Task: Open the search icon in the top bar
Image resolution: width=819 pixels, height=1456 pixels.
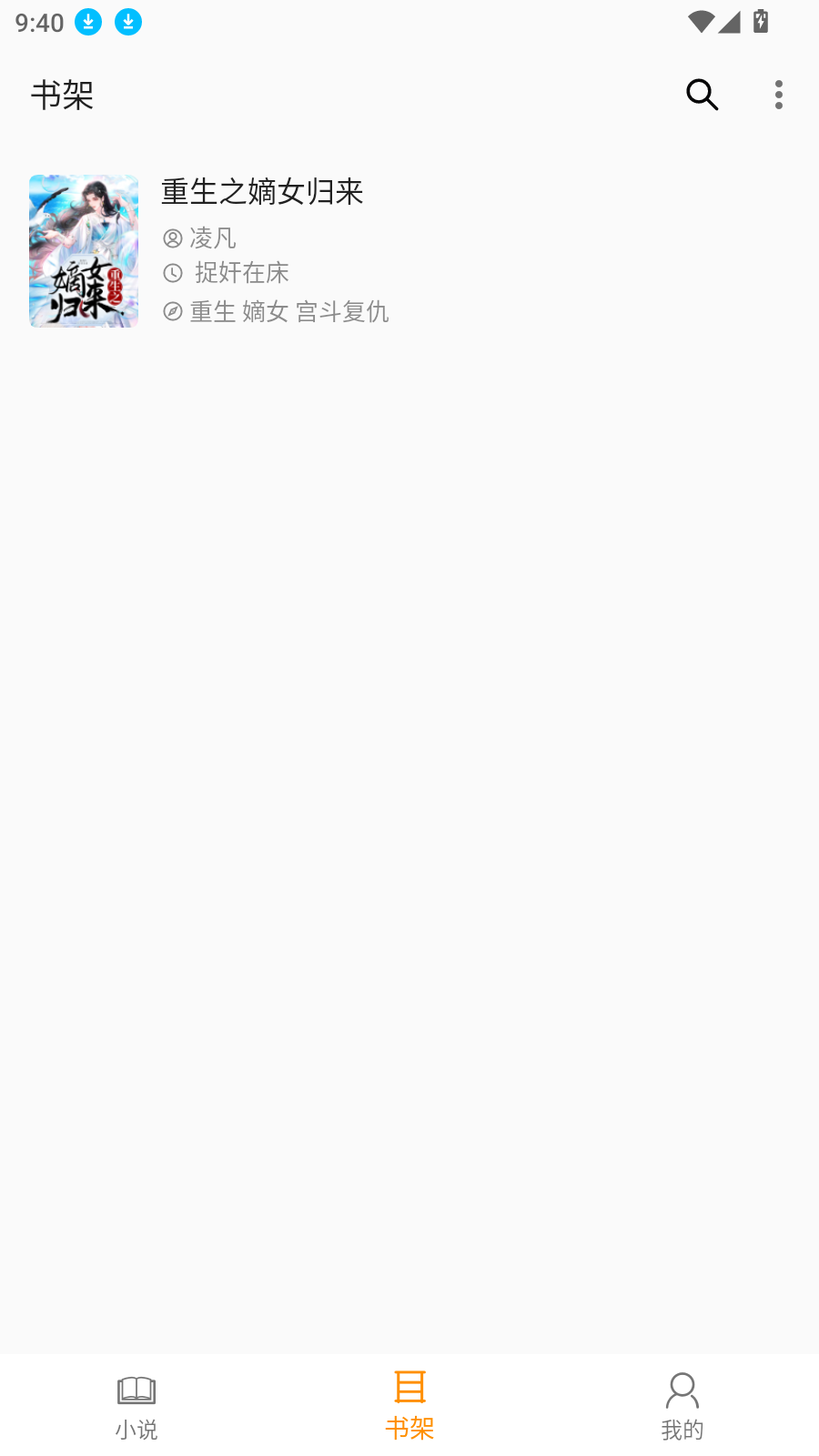Action: pyautogui.click(x=702, y=95)
